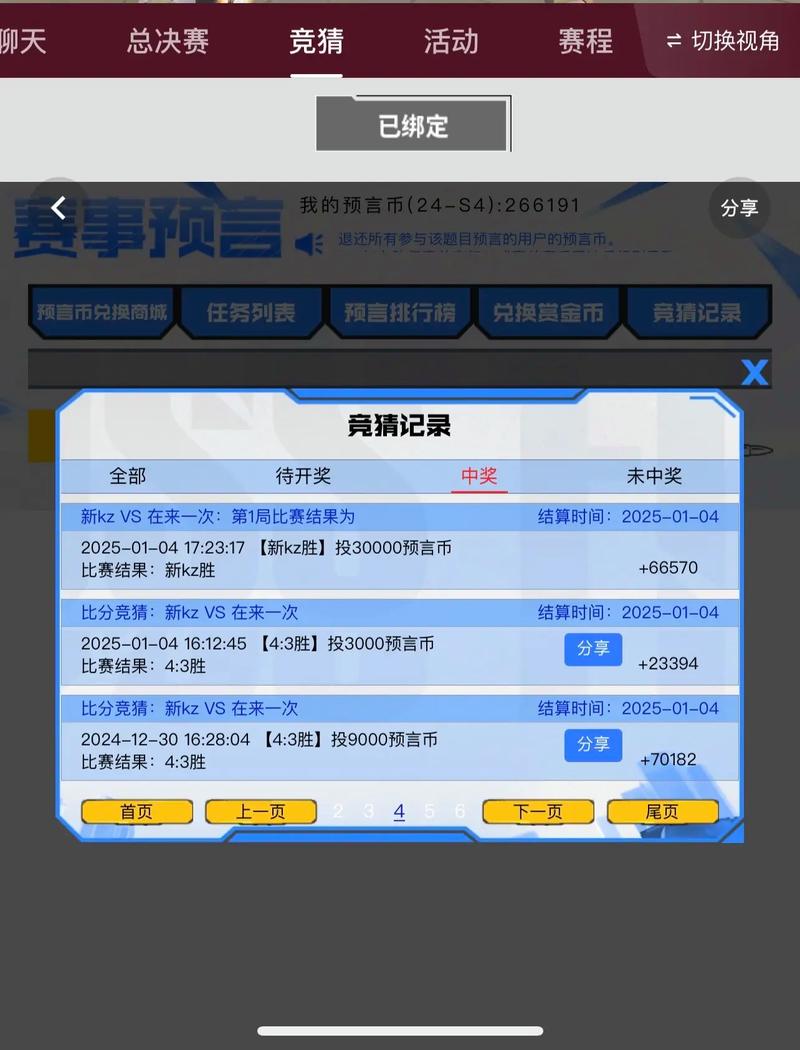Open the 总决赛 tab
The width and height of the screenshot is (800, 1050).
(x=168, y=41)
